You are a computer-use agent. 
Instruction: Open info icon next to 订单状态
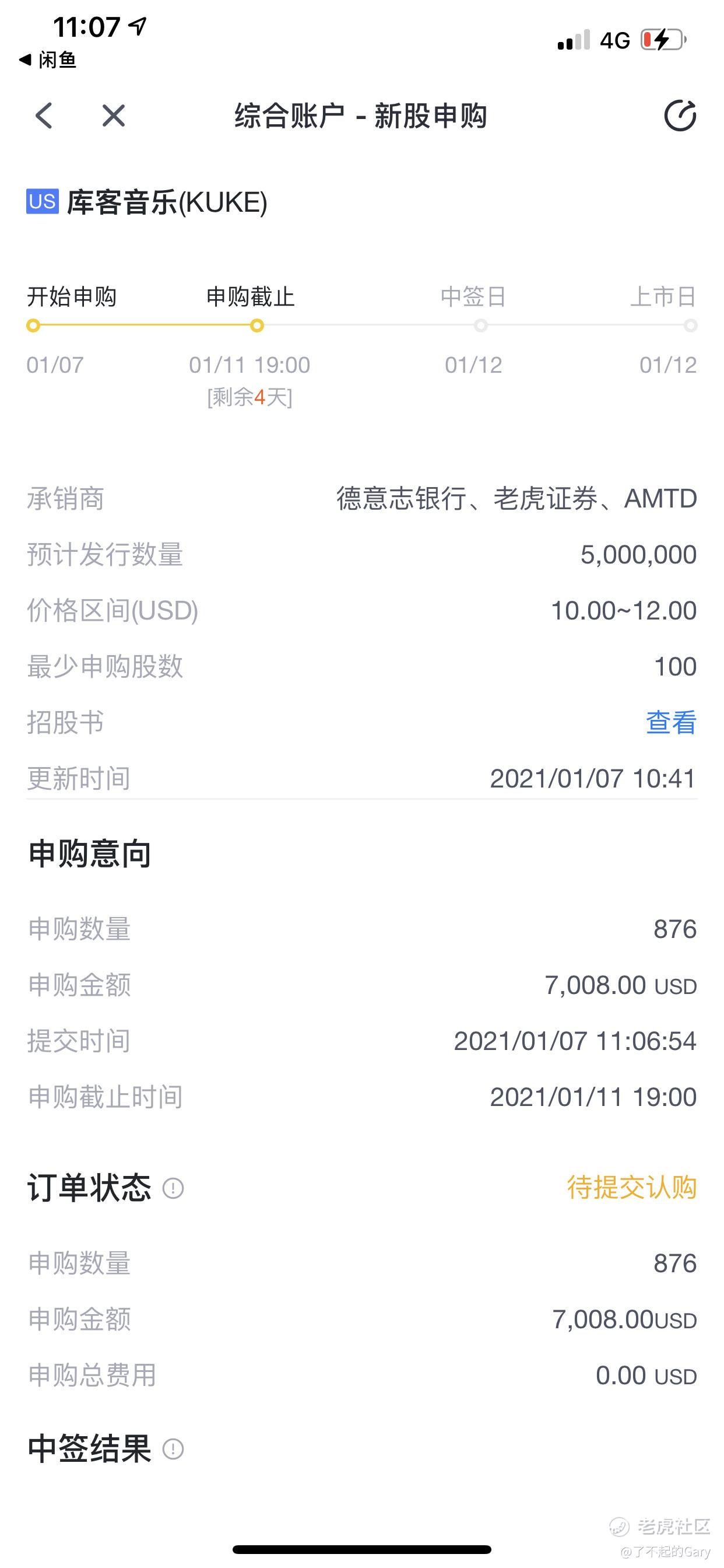[173, 1188]
